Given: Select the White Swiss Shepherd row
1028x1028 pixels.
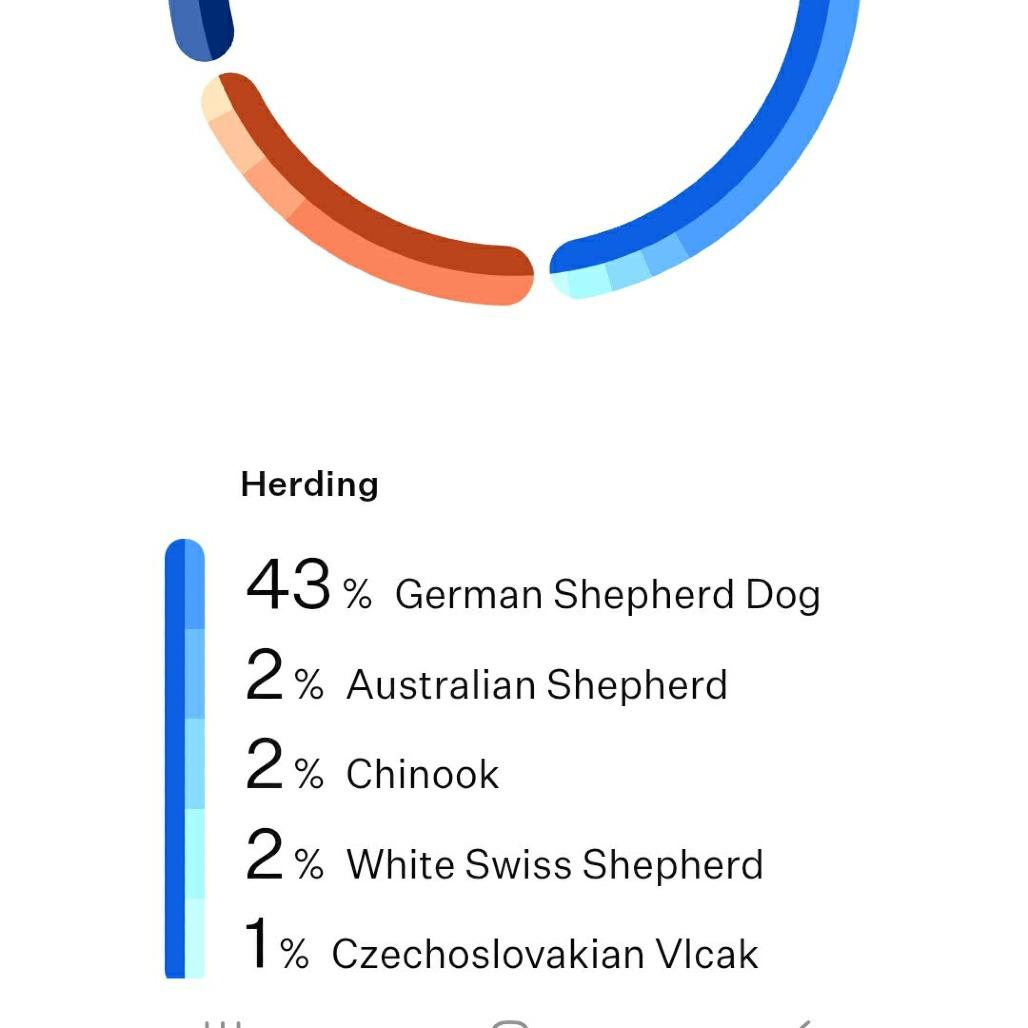Looking at the screenshot, I should tap(554, 865).
